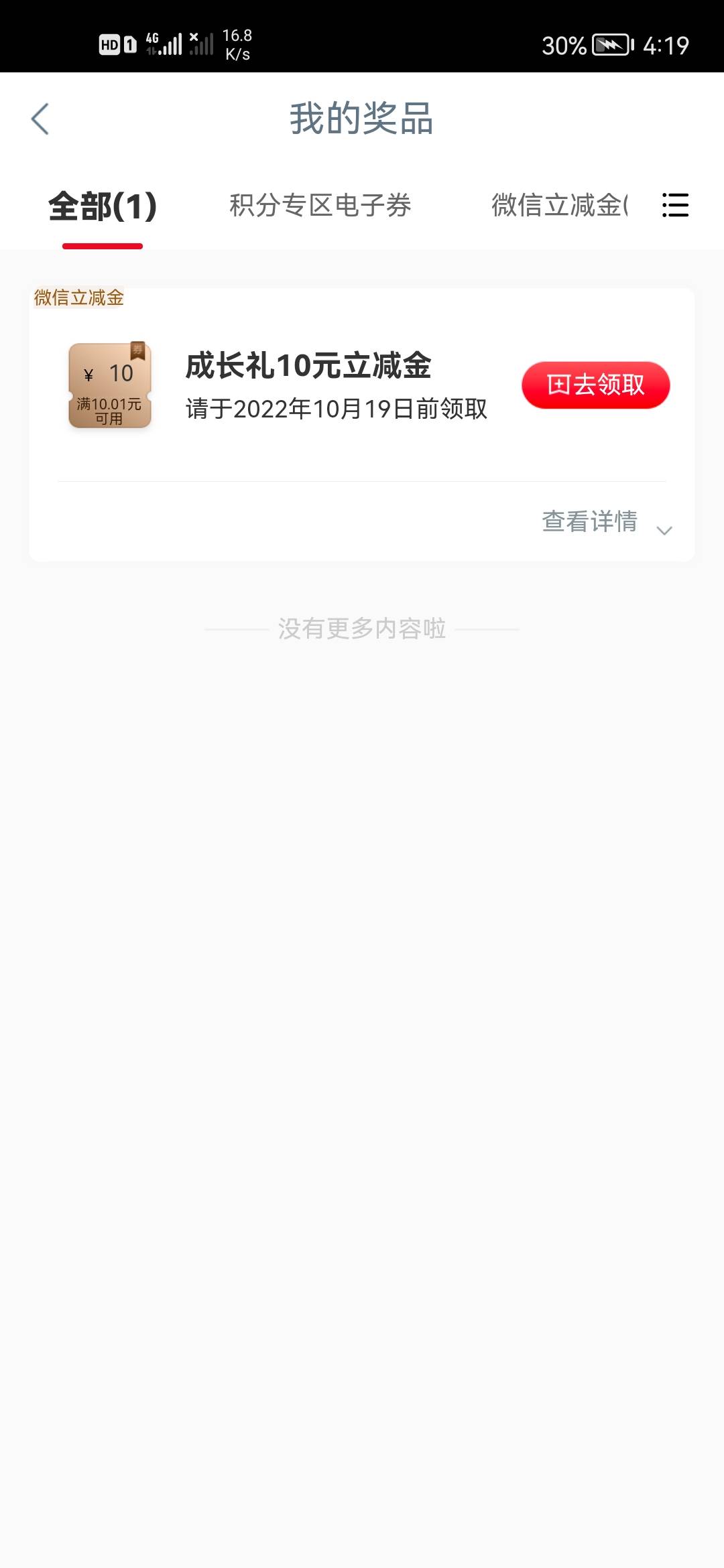
Task: Switch to 积分专区电子券 tab
Action: pyautogui.click(x=320, y=206)
